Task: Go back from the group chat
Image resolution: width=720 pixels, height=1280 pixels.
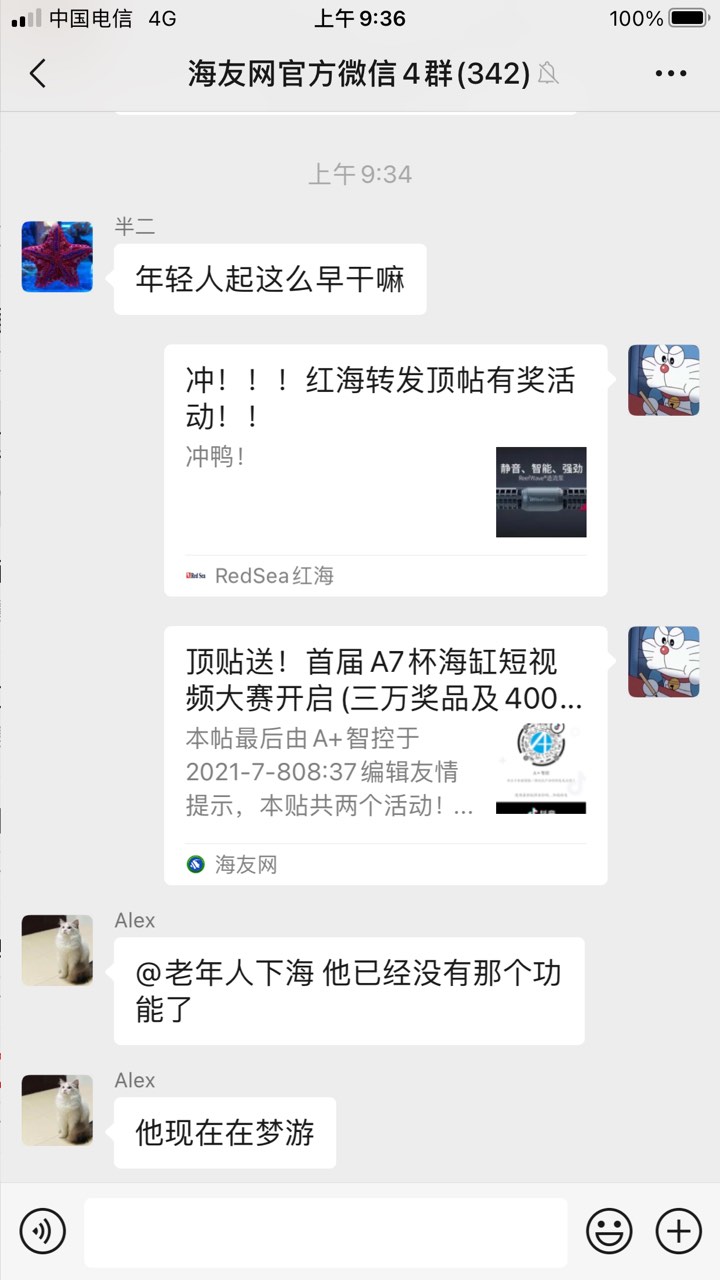Action: (38, 73)
